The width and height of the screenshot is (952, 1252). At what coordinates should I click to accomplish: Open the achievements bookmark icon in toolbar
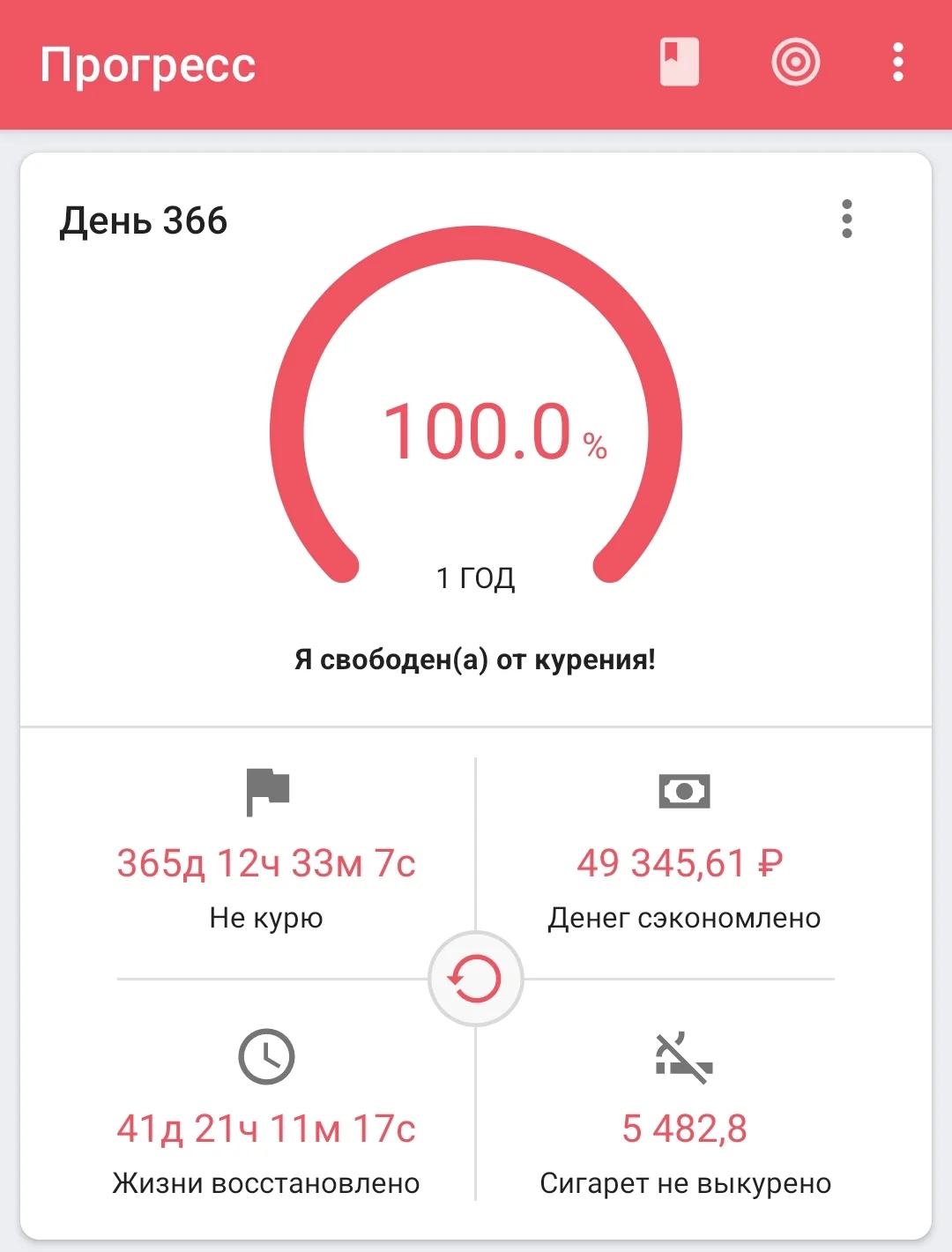point(679,62)
